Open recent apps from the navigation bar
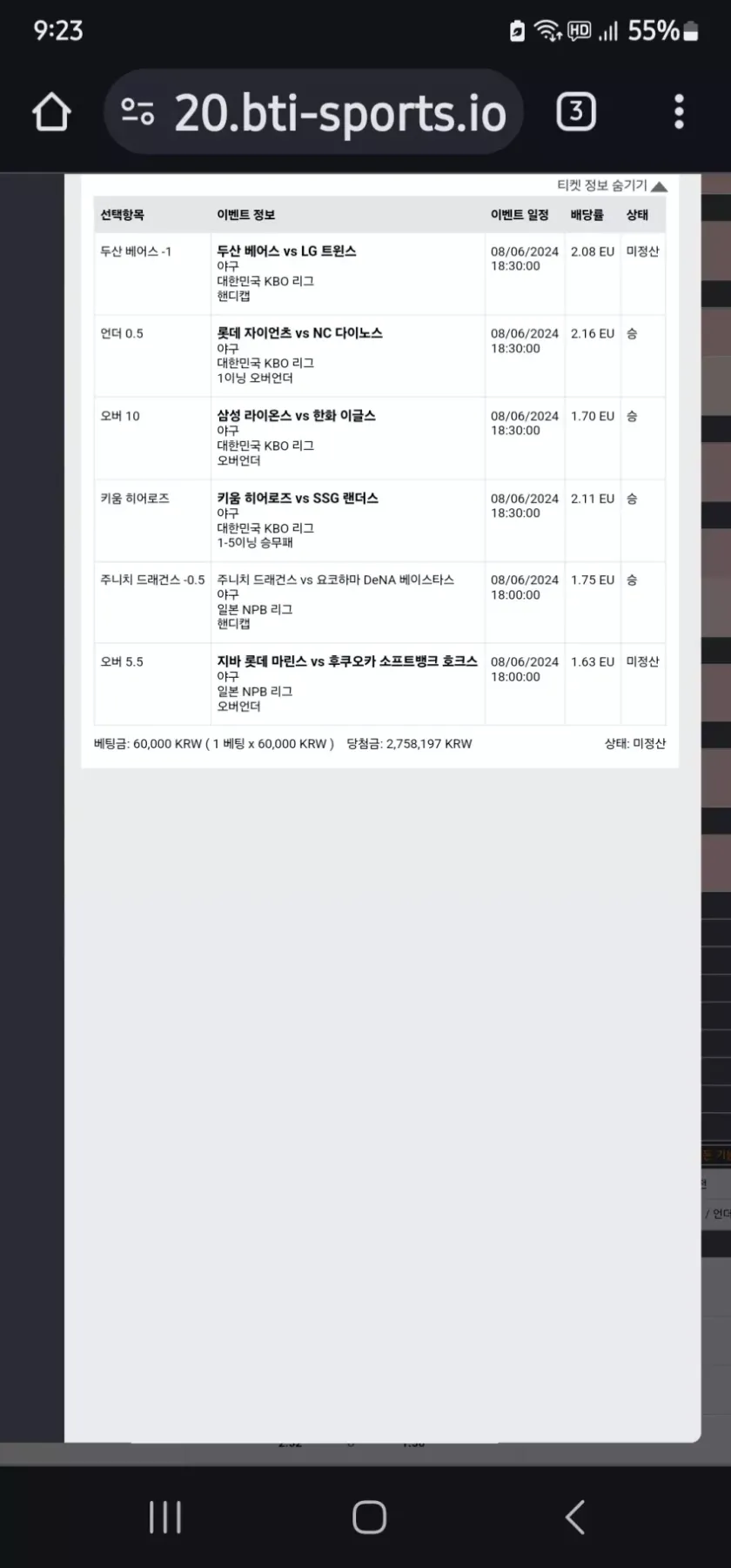This screenshot has width=731, height=1568. pos(164,1517)
